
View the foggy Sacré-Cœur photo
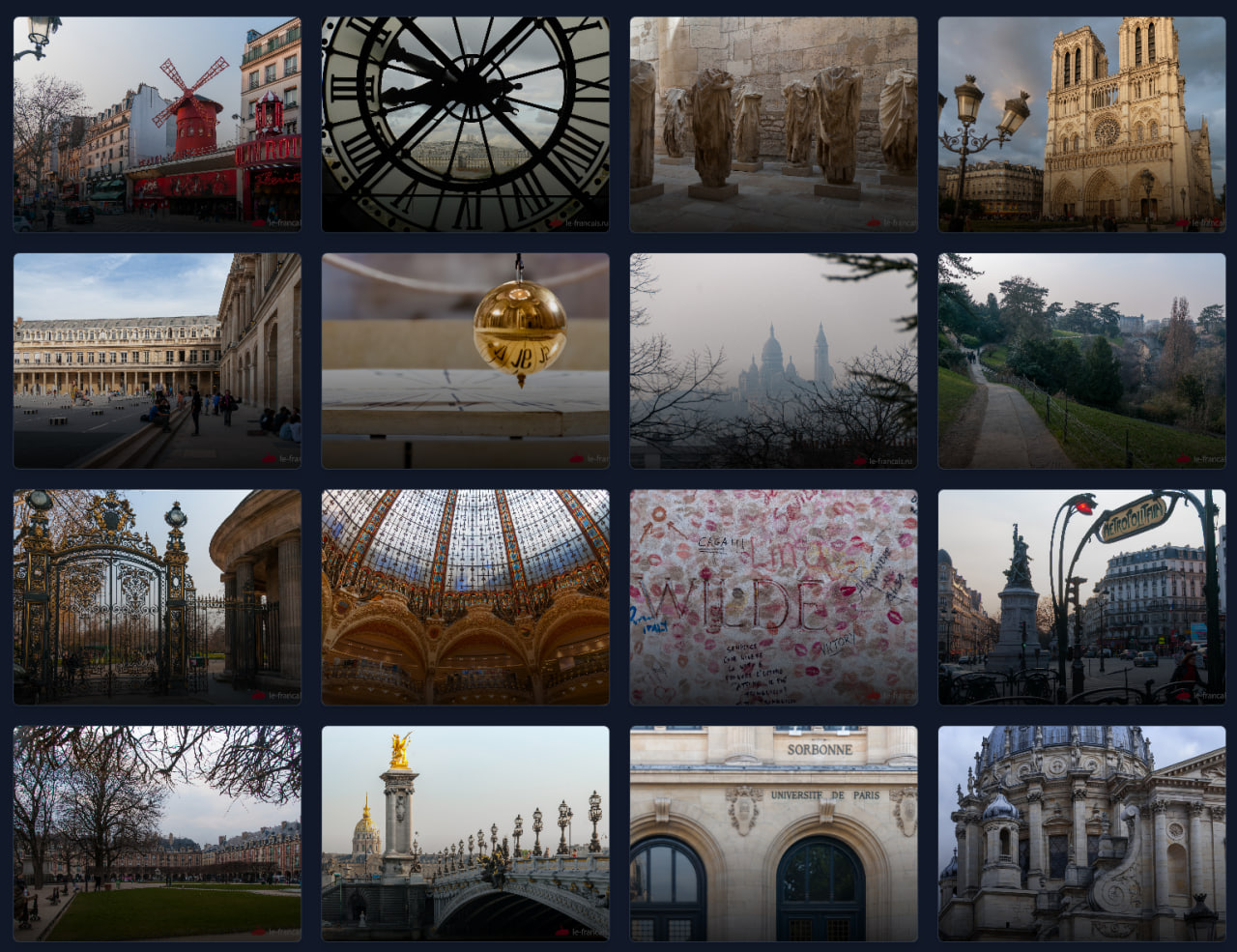coord(773,361)
